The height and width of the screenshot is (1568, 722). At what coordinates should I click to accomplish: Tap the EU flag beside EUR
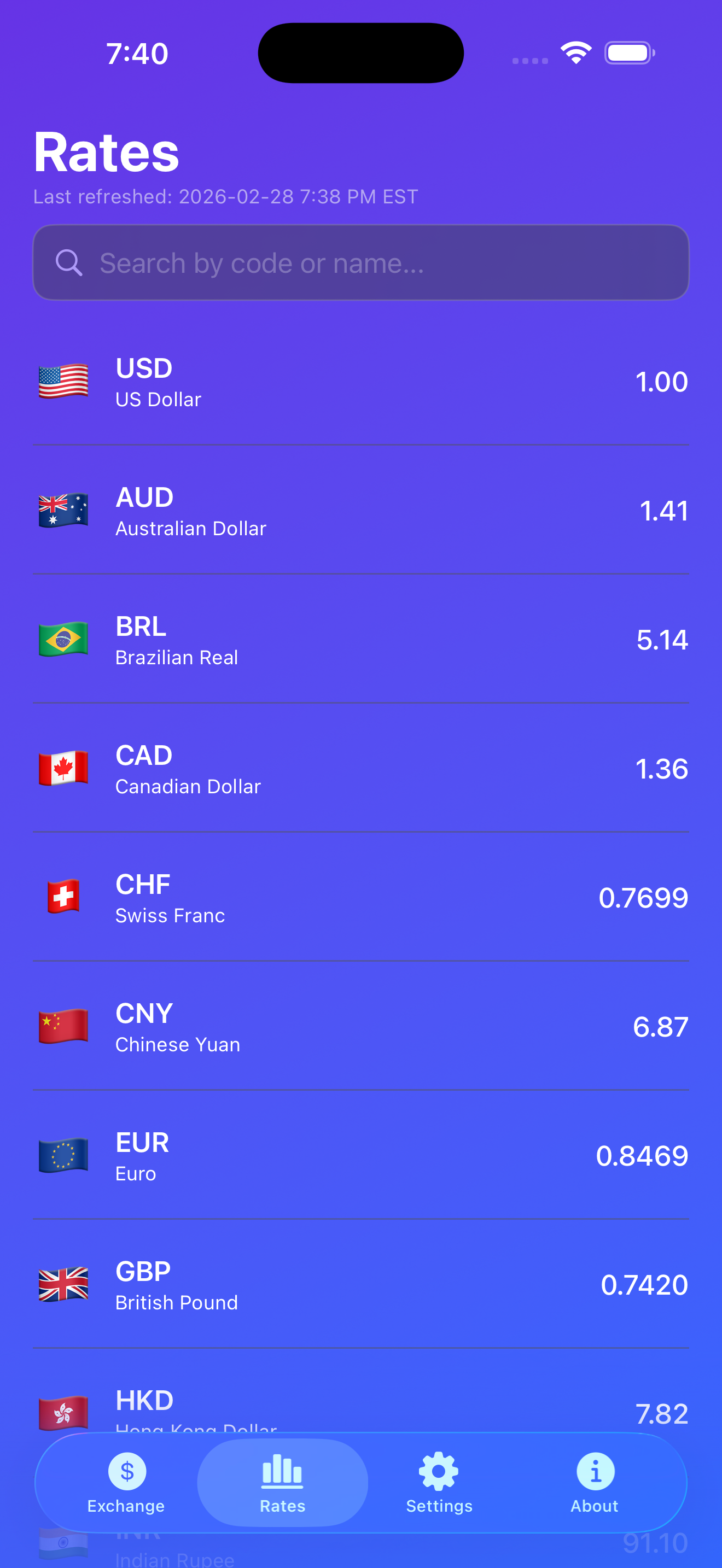(63, 1156)
